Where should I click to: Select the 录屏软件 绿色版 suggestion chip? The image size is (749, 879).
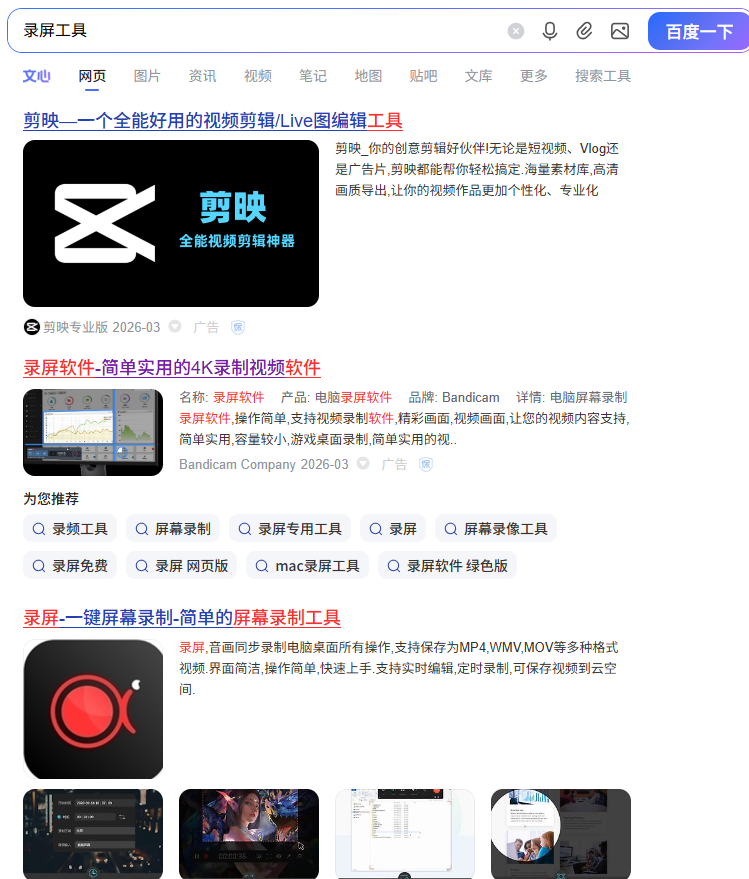[447, 566]
